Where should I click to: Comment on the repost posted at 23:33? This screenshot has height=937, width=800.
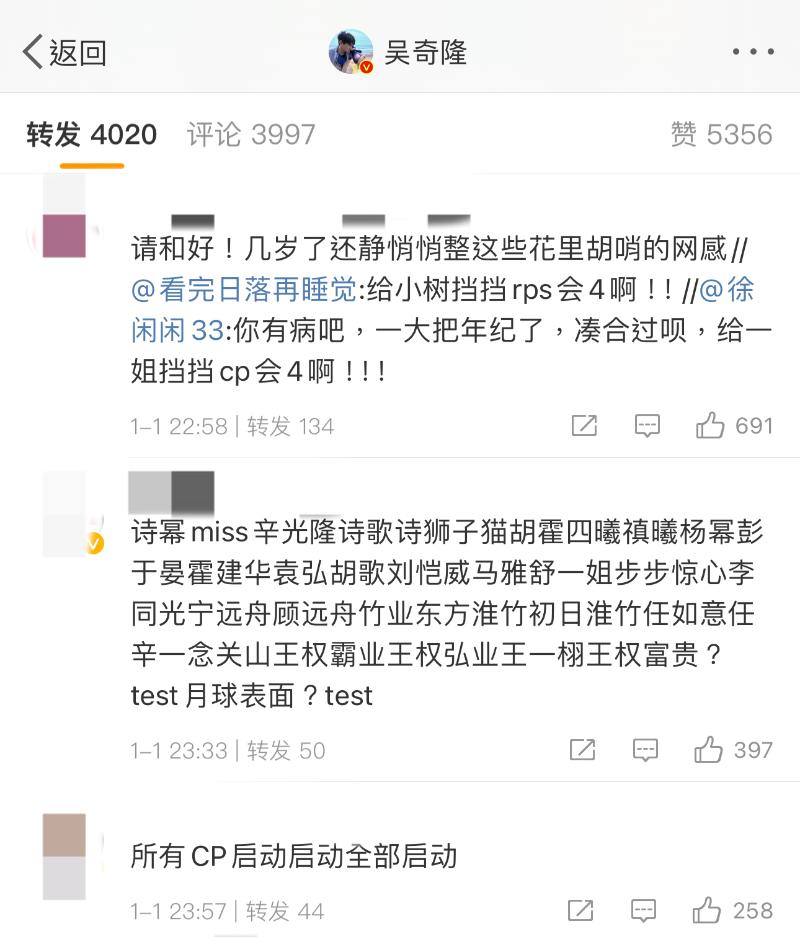tap(647, 750)
